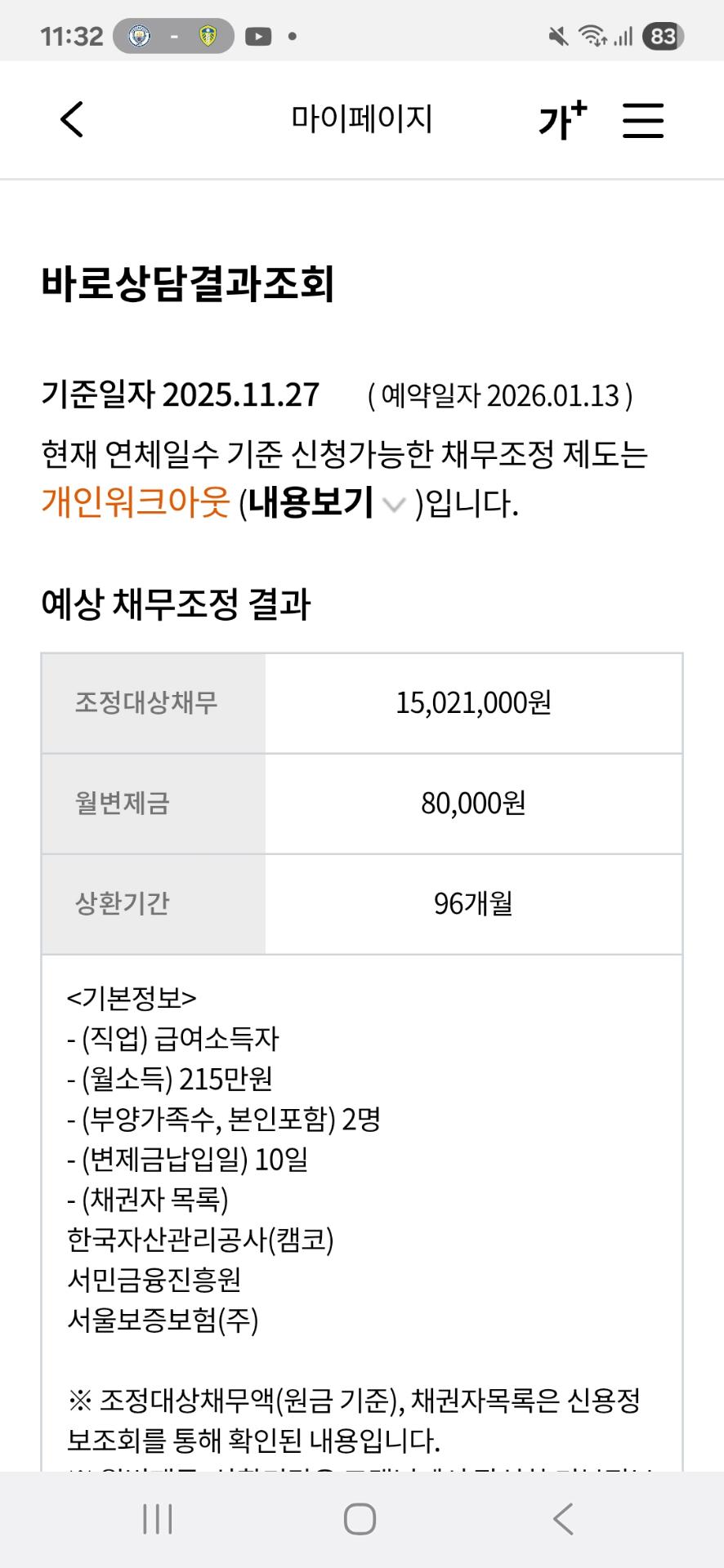Tap the system home button
The height and width of the screenshot is (1568, 724).
(x=360, y=1519)
